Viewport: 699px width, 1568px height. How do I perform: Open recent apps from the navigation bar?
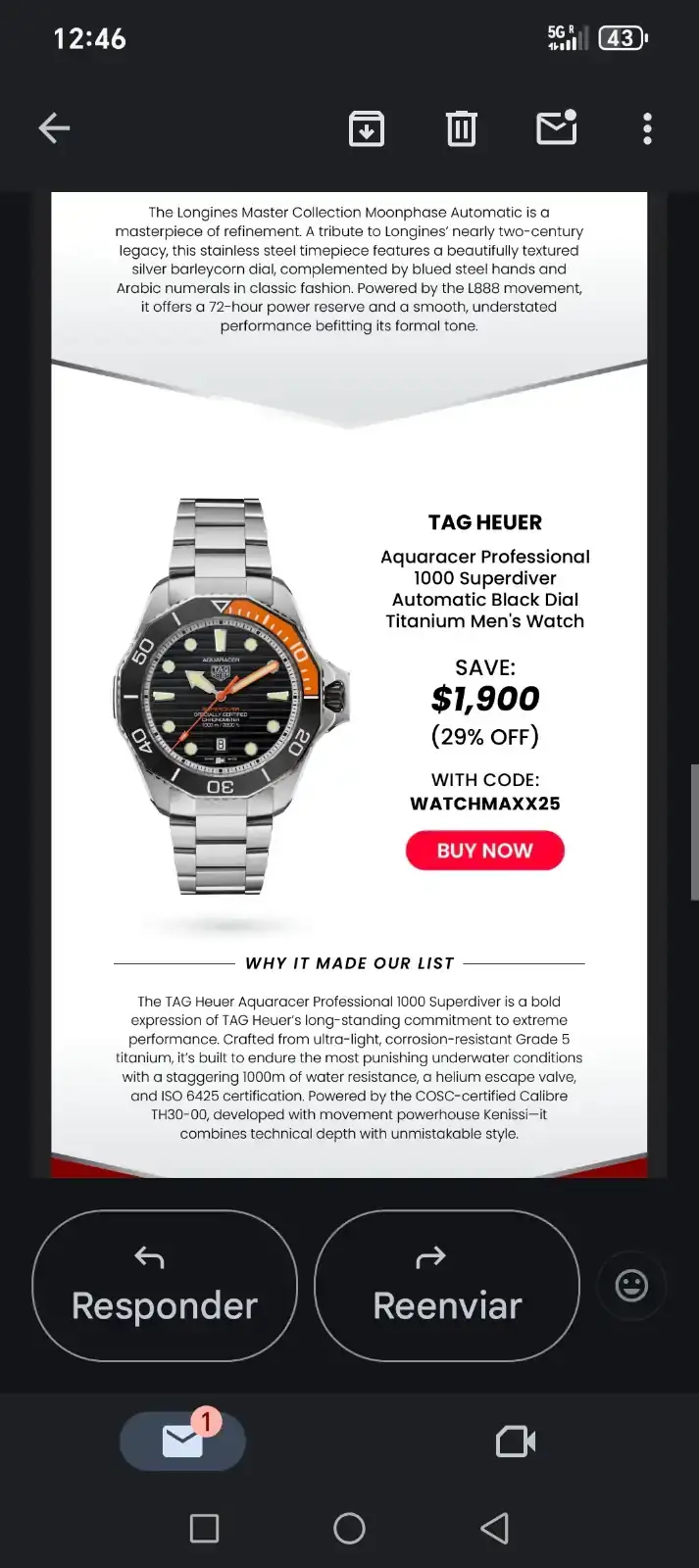coord(204,1528)
